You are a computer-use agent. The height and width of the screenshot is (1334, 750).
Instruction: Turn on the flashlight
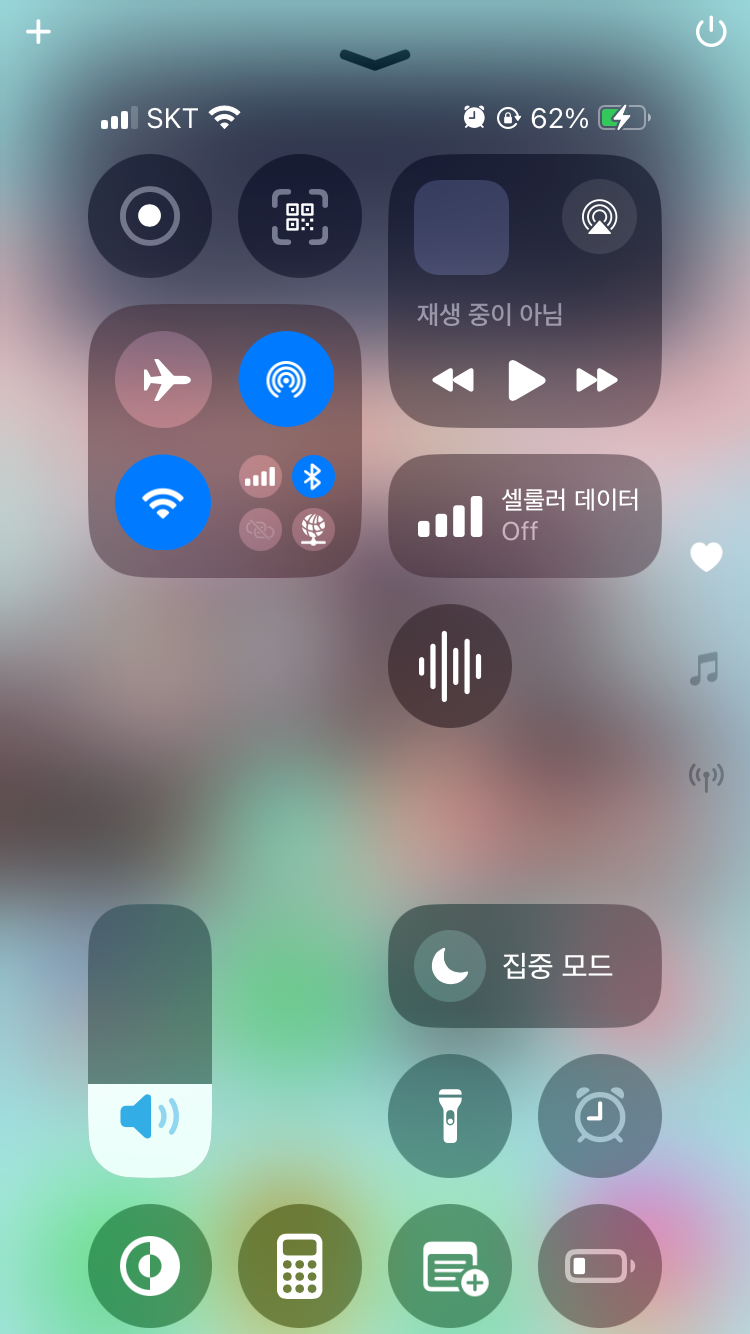[450, 1116]
